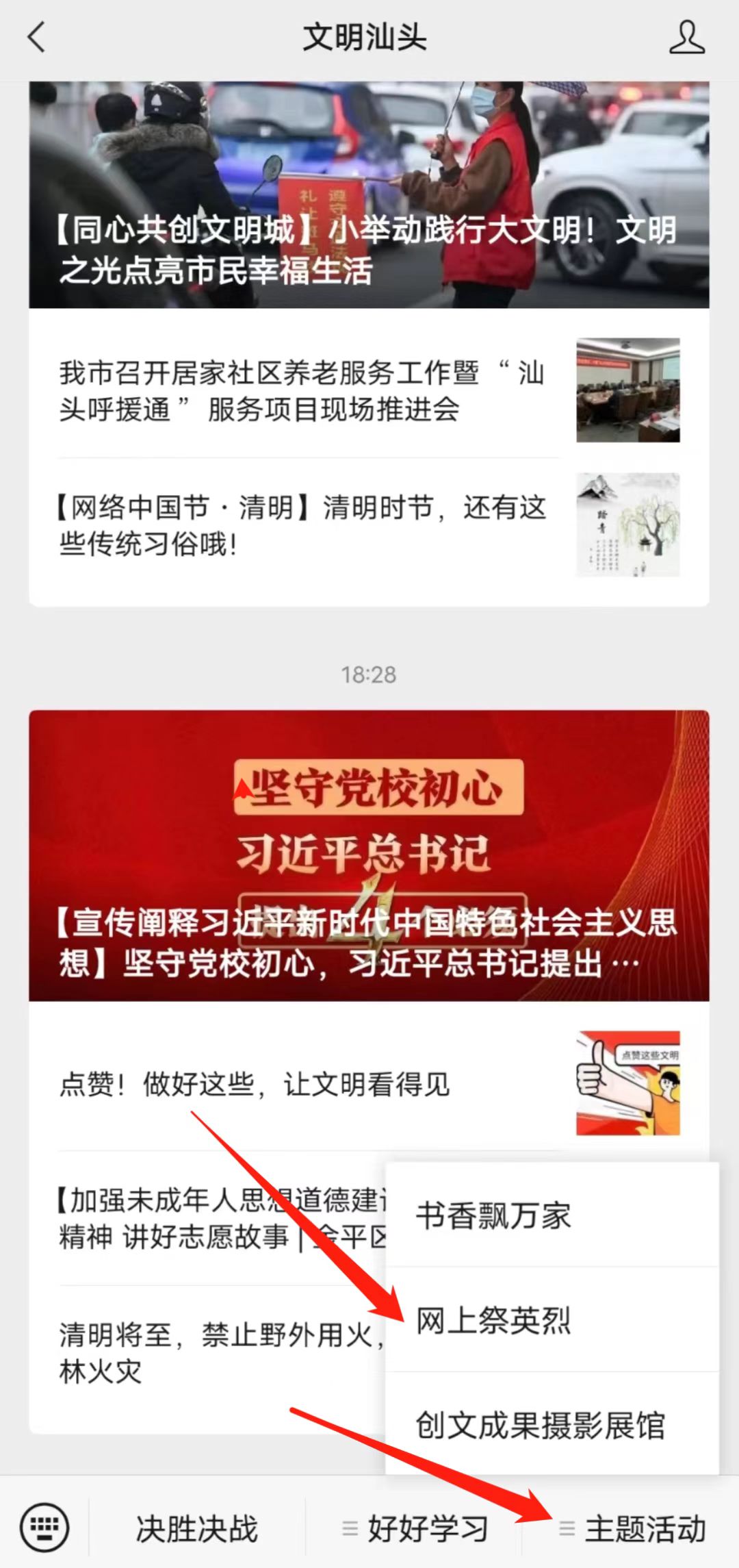The width and height of the screenshot is (739, 1568).
Task: Open 加强未成年人思想道德建设 article
Action: [x=219, y=1219]
